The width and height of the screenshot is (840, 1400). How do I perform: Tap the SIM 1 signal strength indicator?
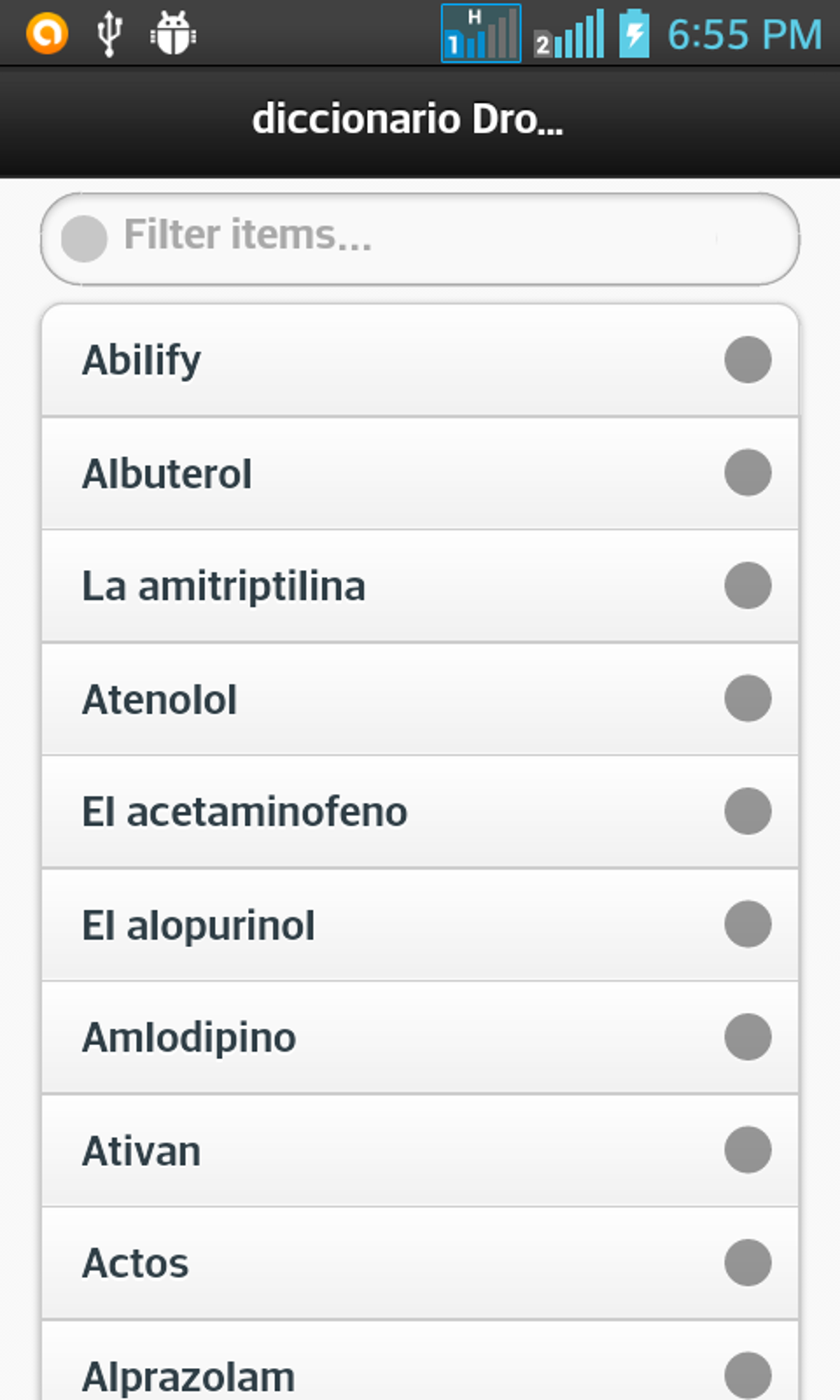click(x=480, y=34)
